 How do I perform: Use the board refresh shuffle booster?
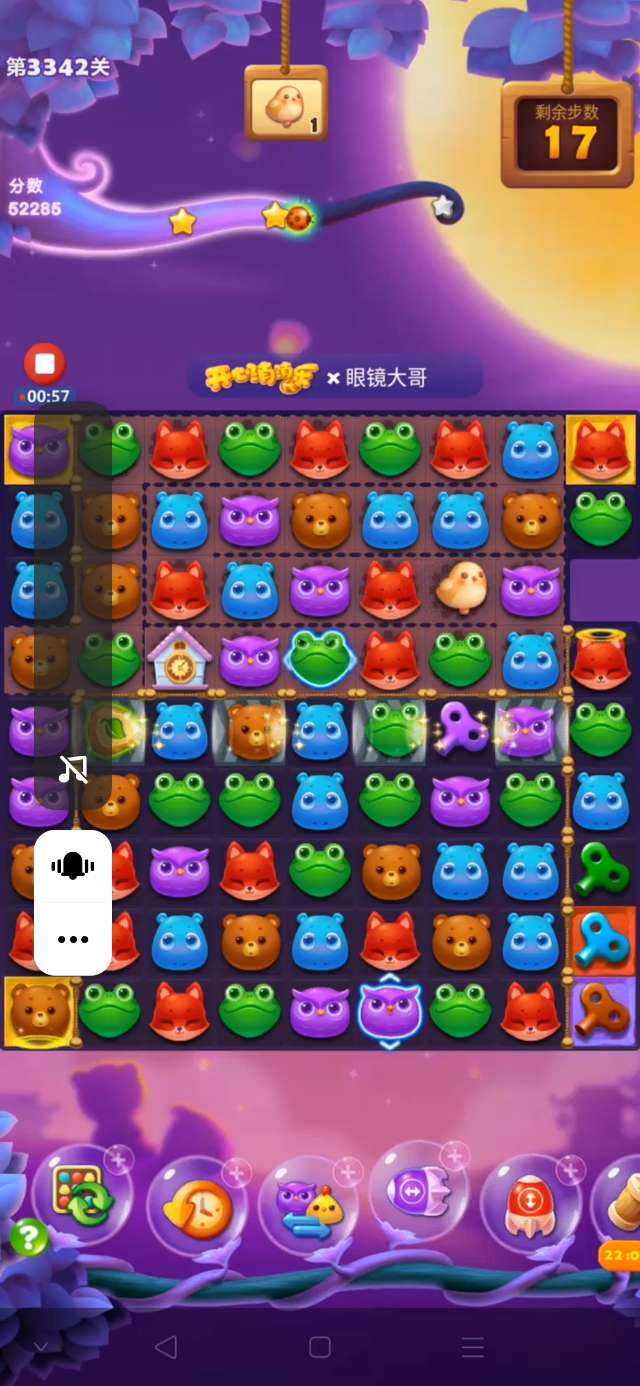84,1197
